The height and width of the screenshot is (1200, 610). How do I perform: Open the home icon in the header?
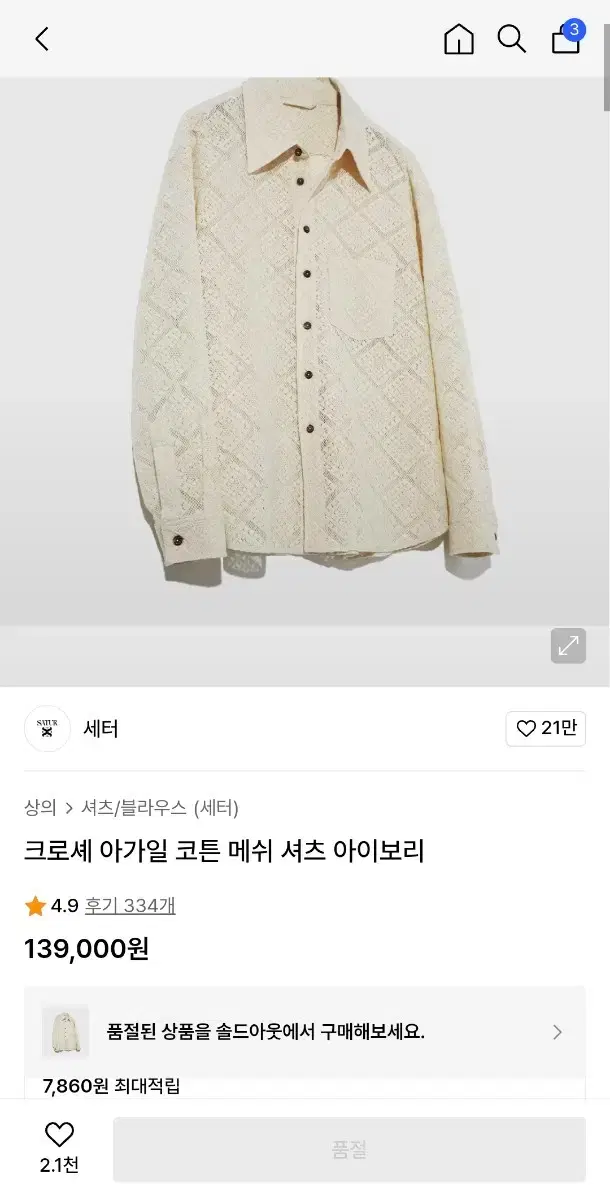459,39
